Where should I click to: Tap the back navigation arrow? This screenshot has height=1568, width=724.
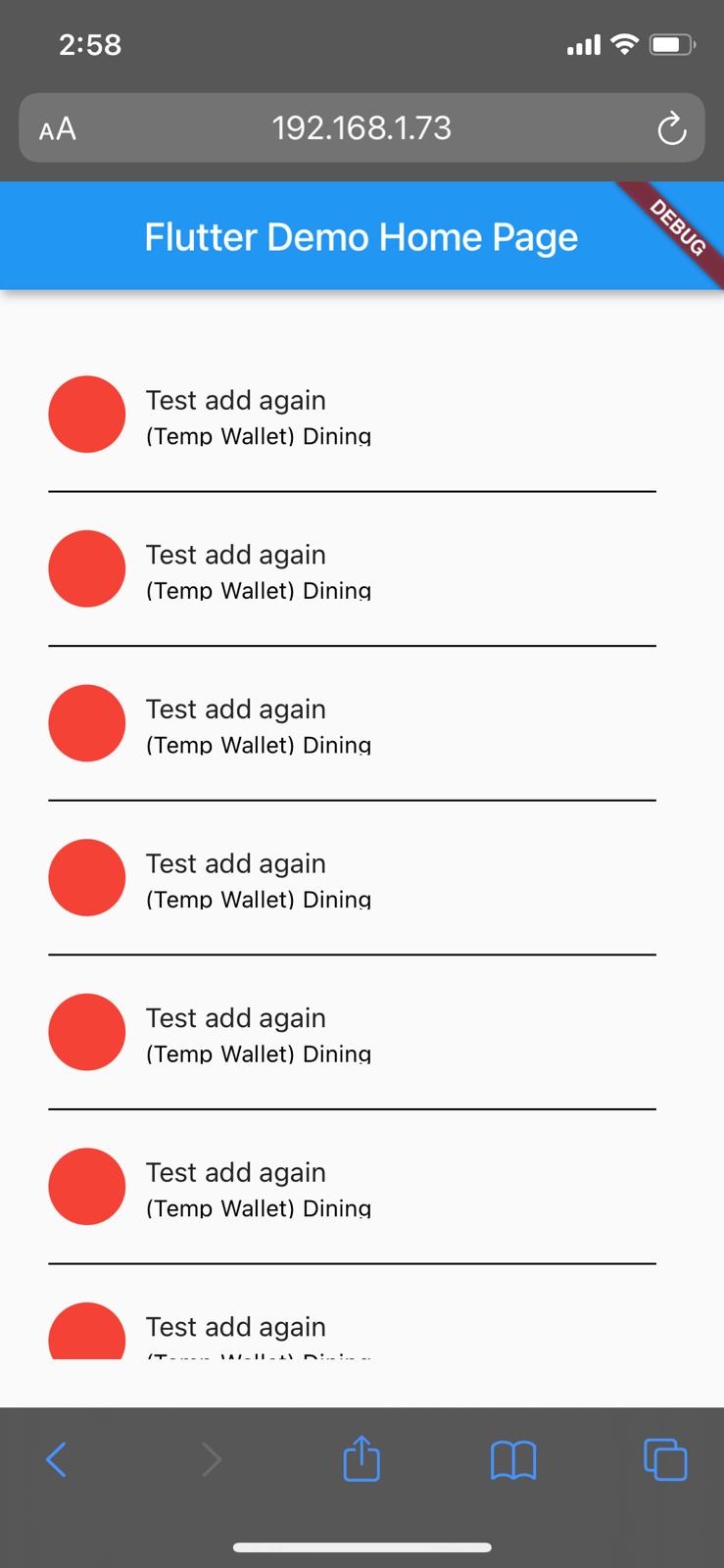pos(56,1458)
